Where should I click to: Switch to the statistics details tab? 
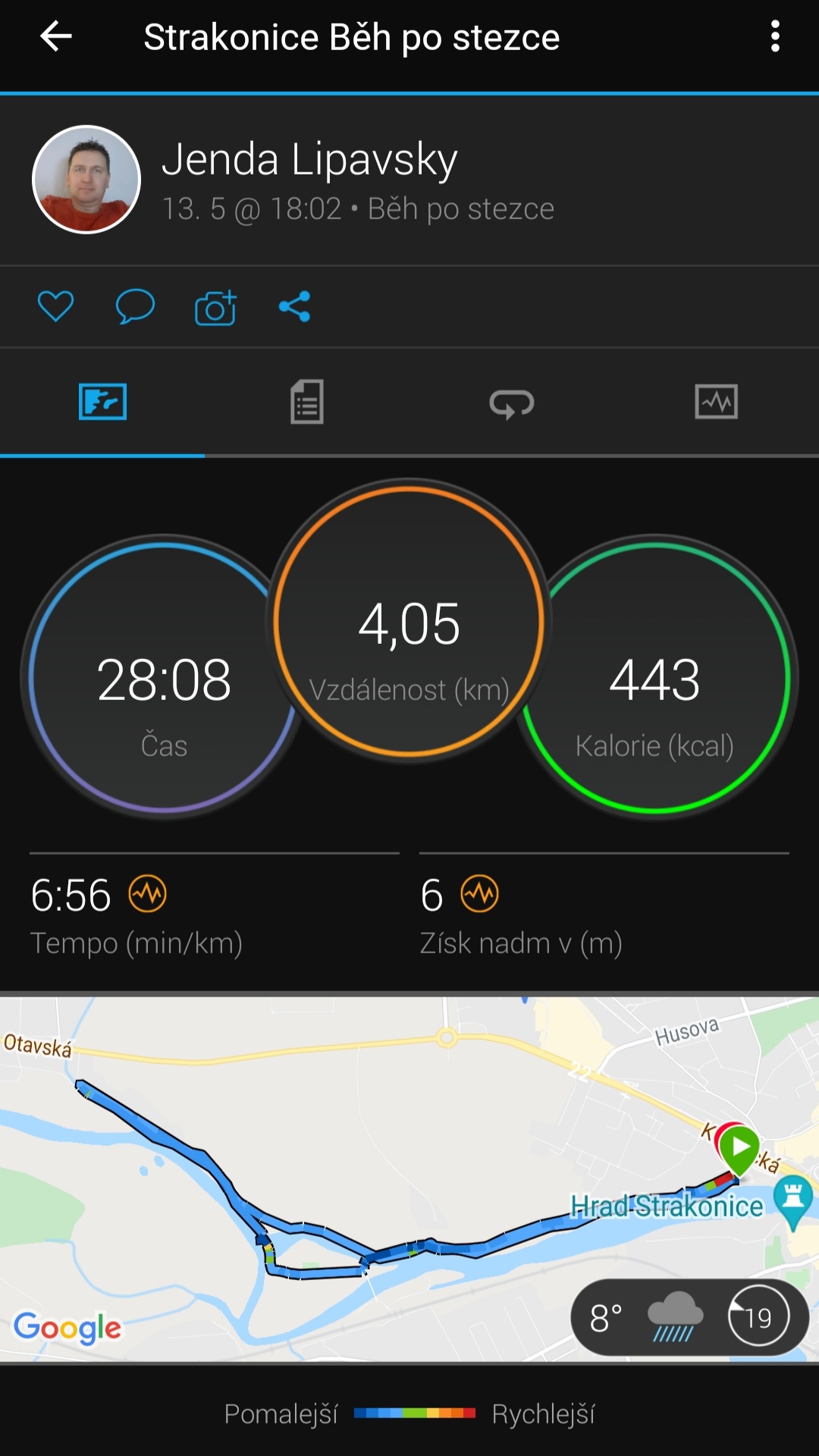(x=307, y=402)
